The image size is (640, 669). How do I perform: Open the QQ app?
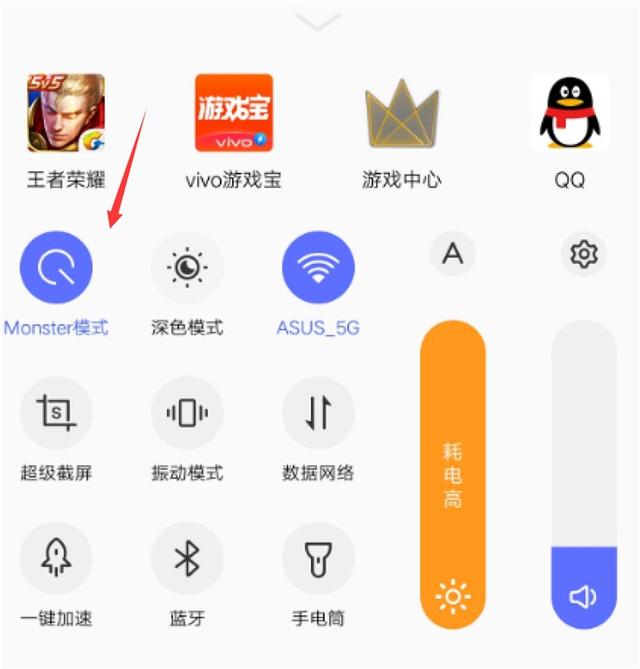[x=569, y=113]
